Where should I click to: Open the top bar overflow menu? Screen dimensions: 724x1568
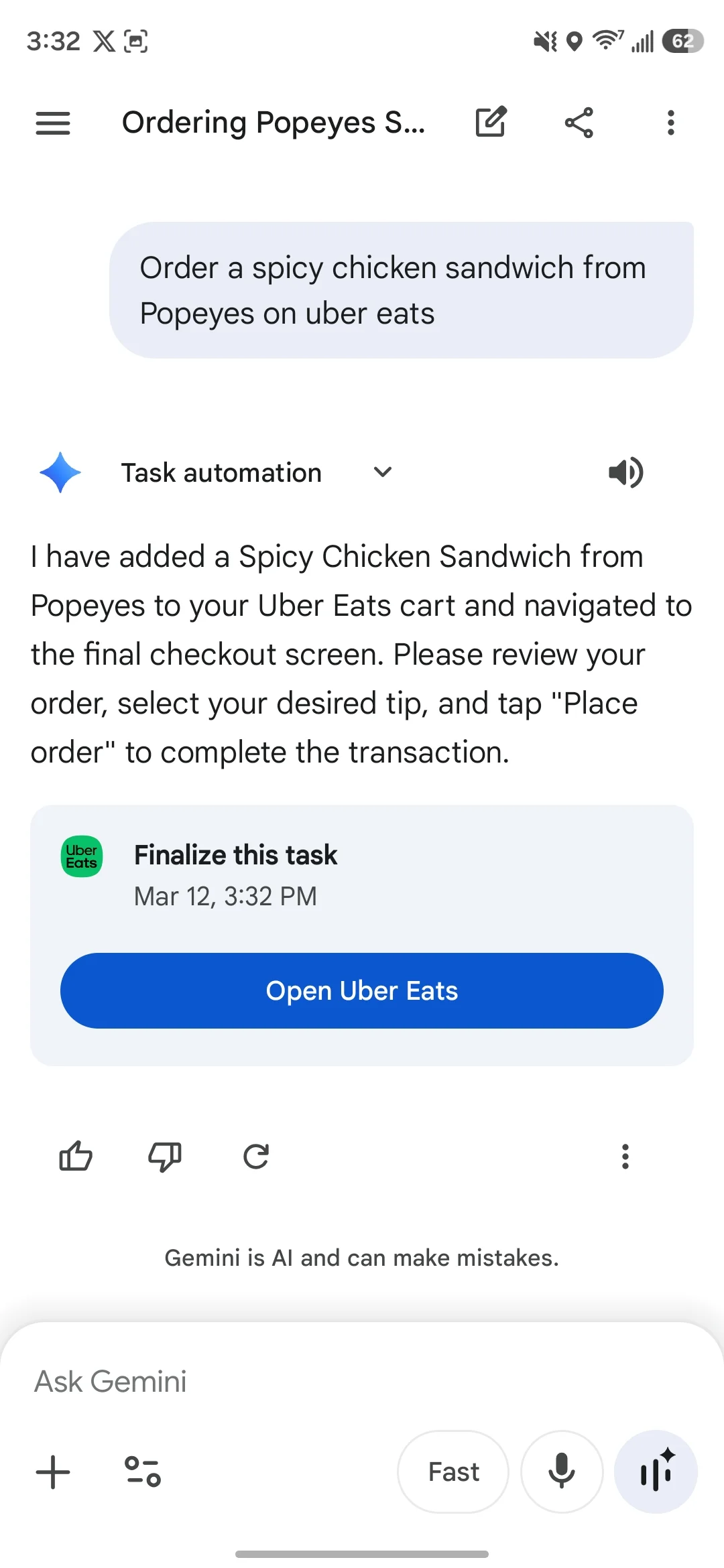[670, 123]
